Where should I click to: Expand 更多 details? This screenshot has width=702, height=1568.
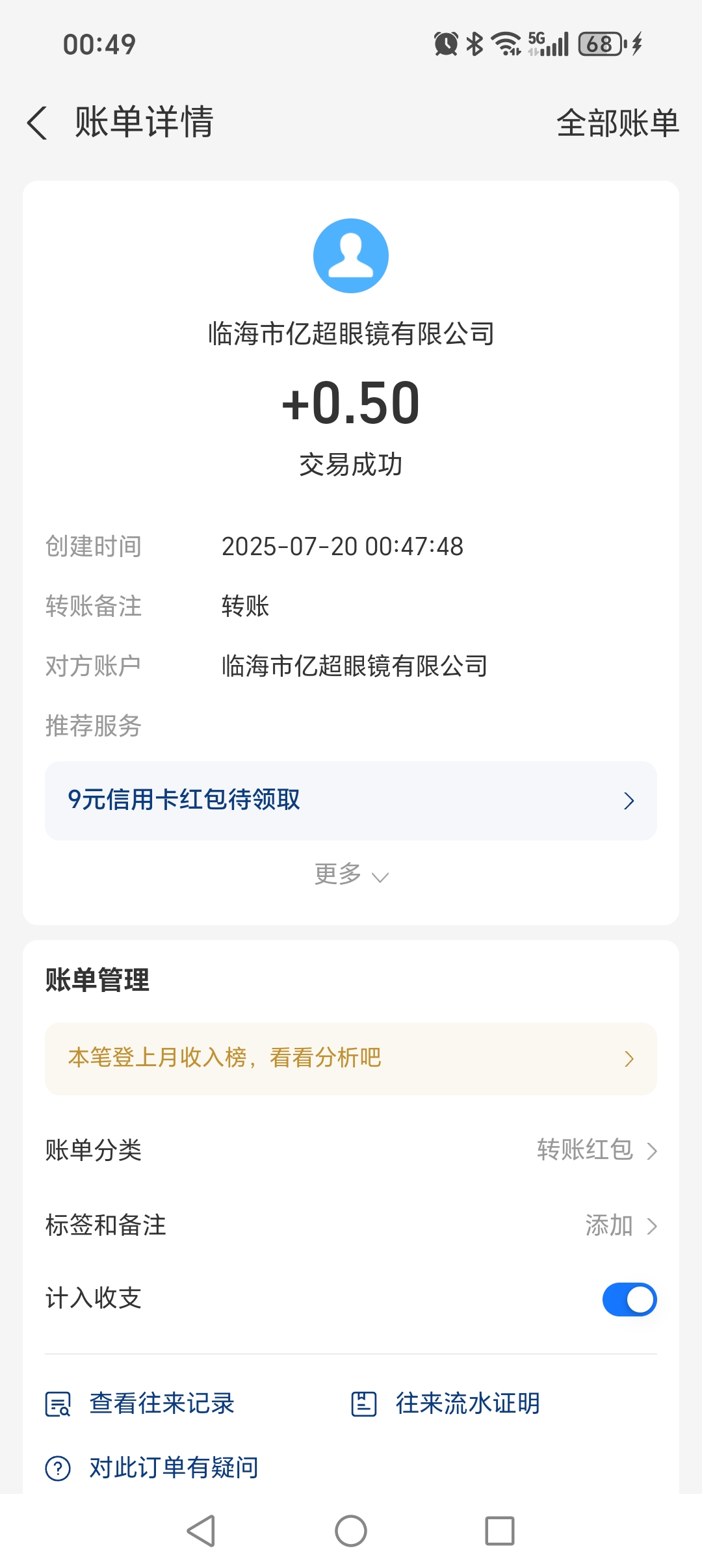coord(351,874)
